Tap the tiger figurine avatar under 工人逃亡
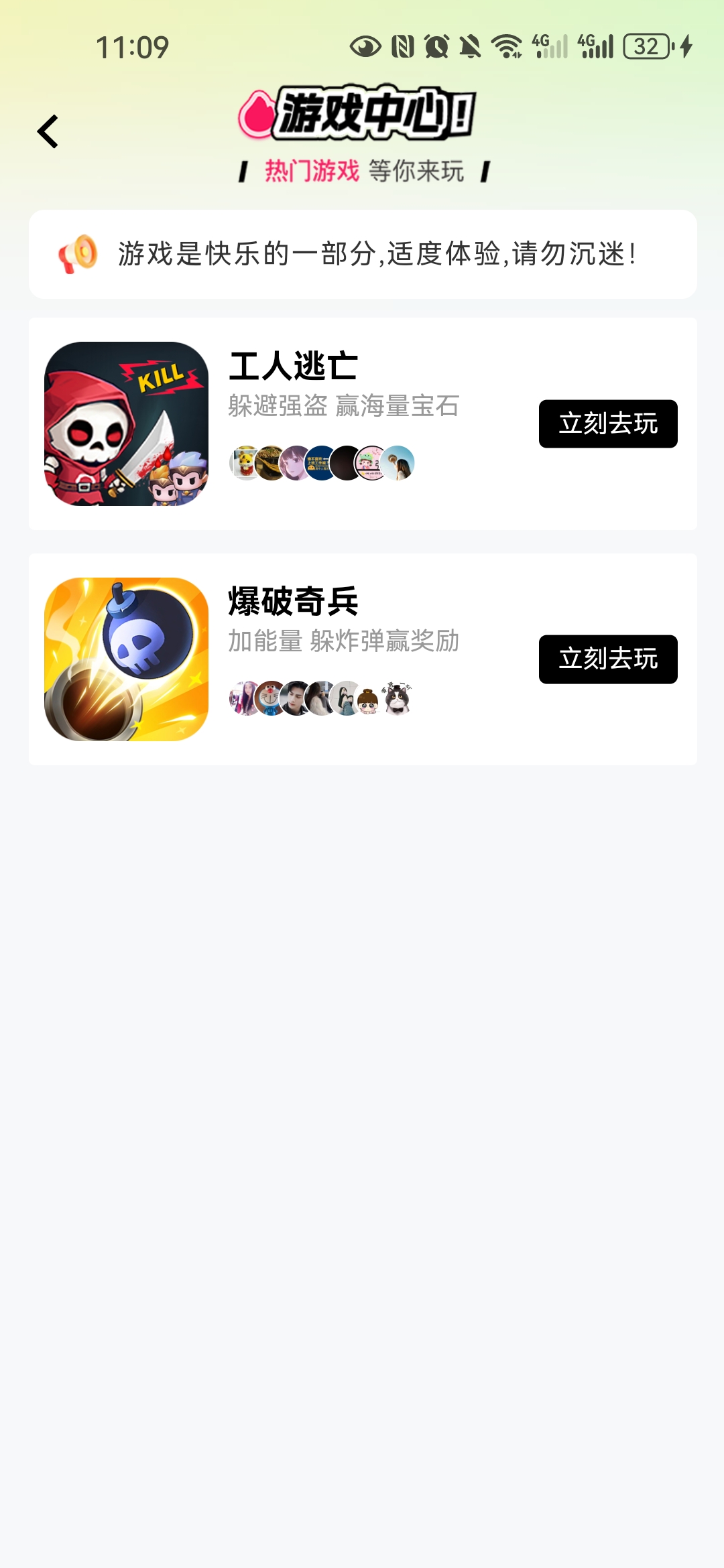The width and height of the screenshot is (724, 1568). tap(245, 463)
